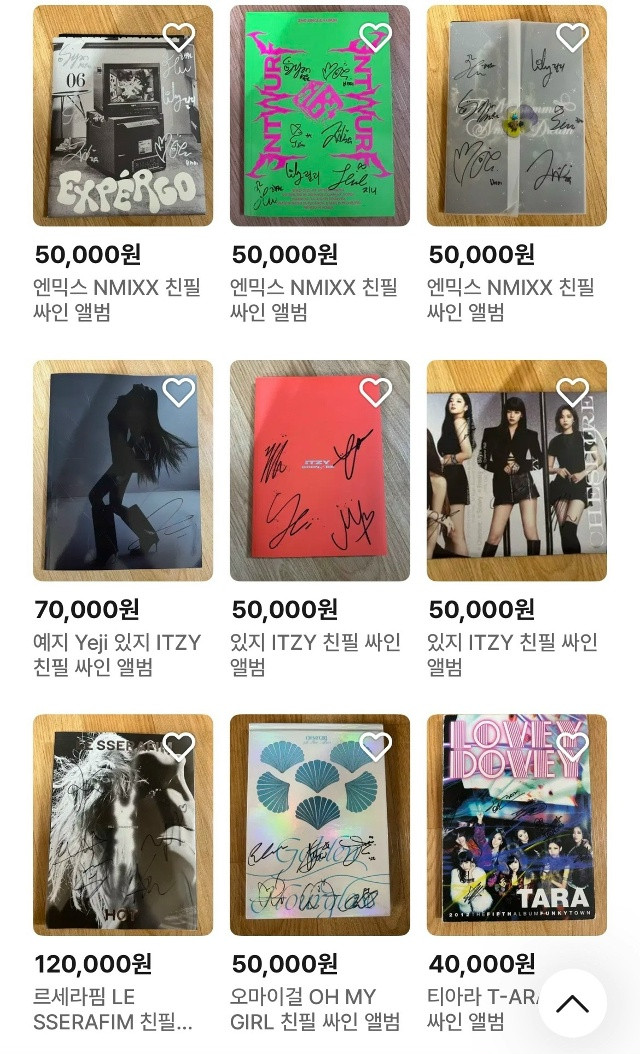Heart the Yeji ITZY signed album listing
Image resolution: width=640 pixels, height=1054 pixels.
pyautogui.click(x=178, y=392)
